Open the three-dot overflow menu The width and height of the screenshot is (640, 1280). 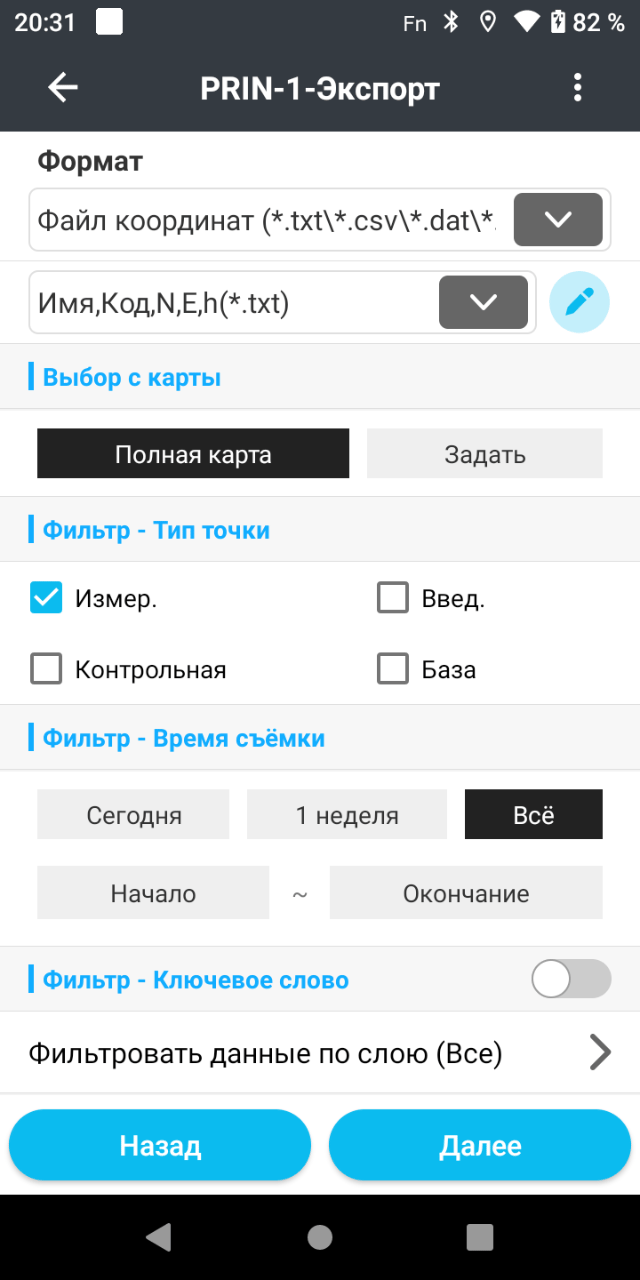coord(577,88)
